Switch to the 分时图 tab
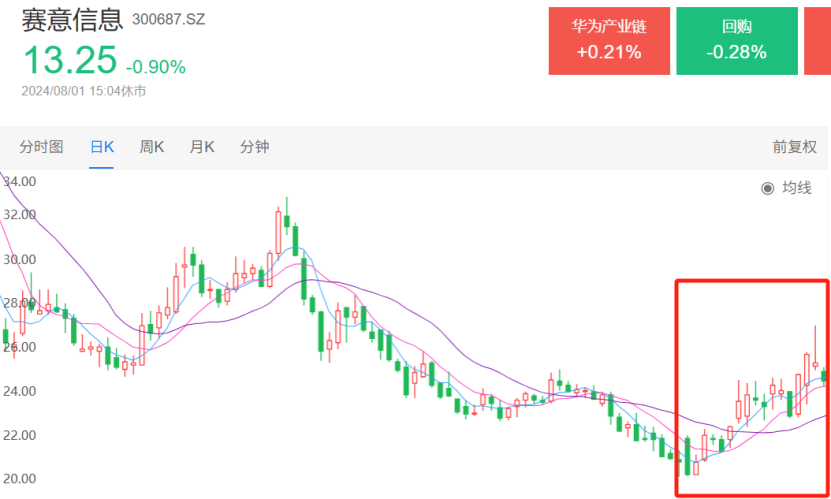831x499 pixels. point(41,147)
